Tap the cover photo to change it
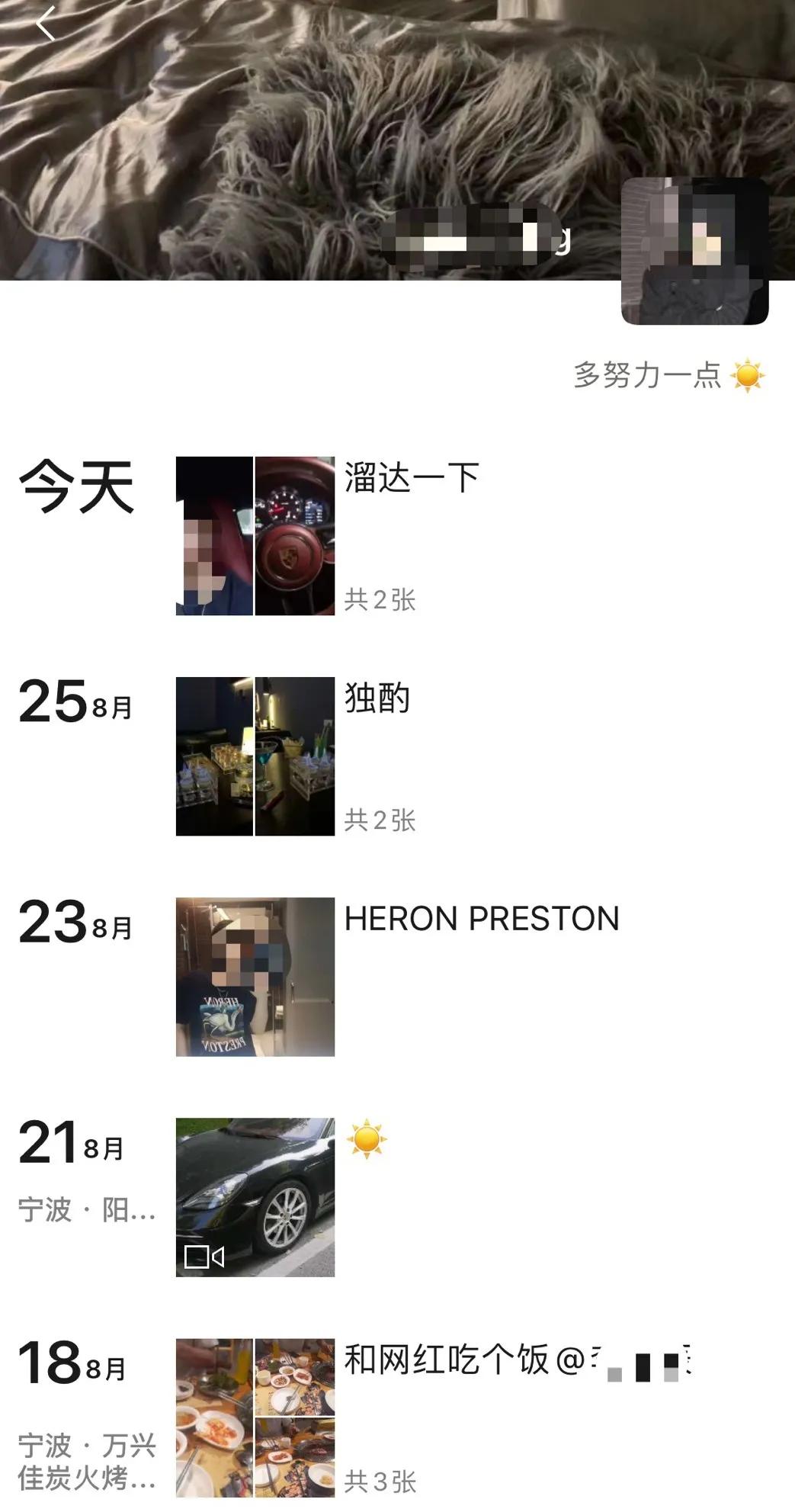Image resolution: width=795 pixels, height=1512 pixels. click(x=305, y=137)
